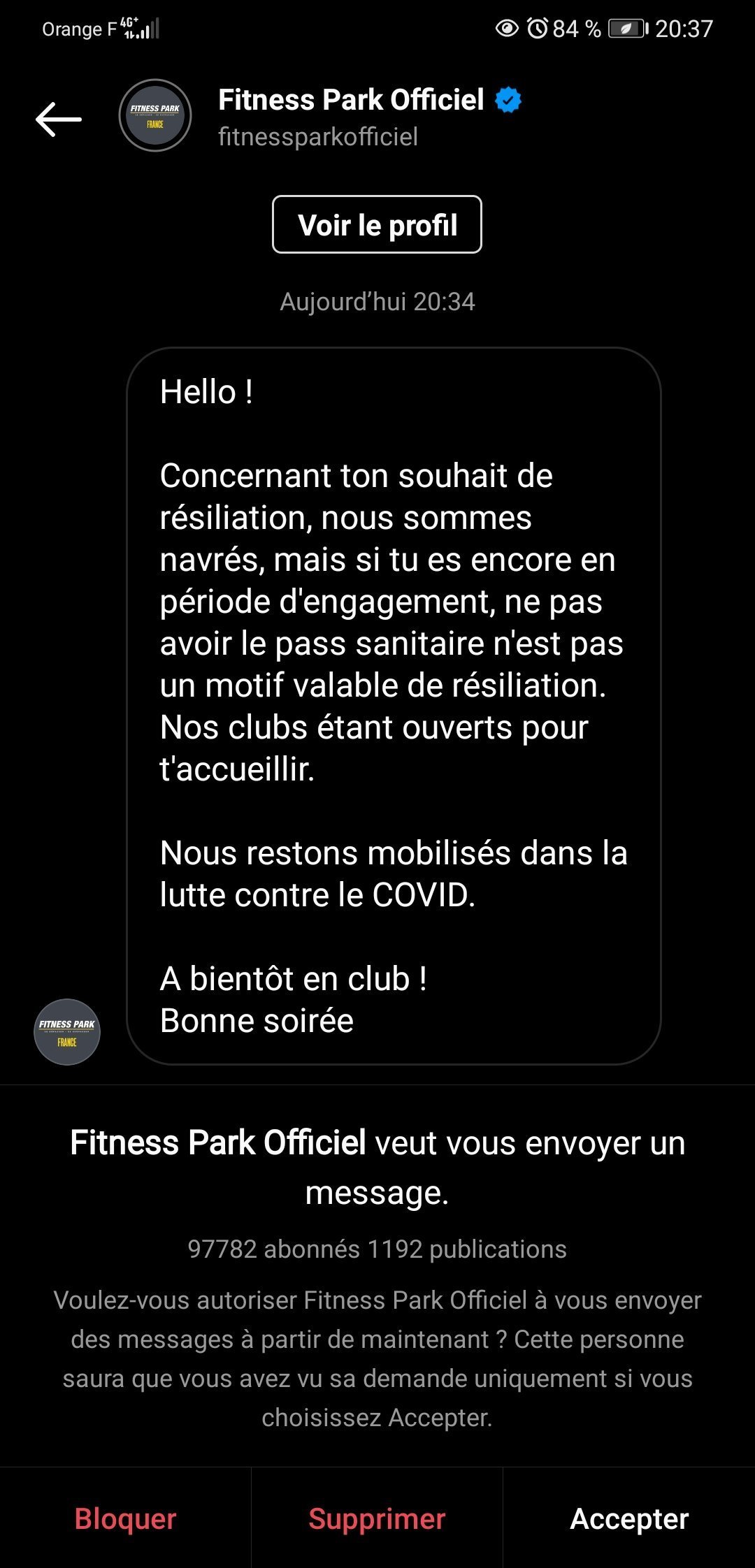755x1568 pixels.
Task: Open the Fitness Park Officiel name in the header
Action: point(351,100)
